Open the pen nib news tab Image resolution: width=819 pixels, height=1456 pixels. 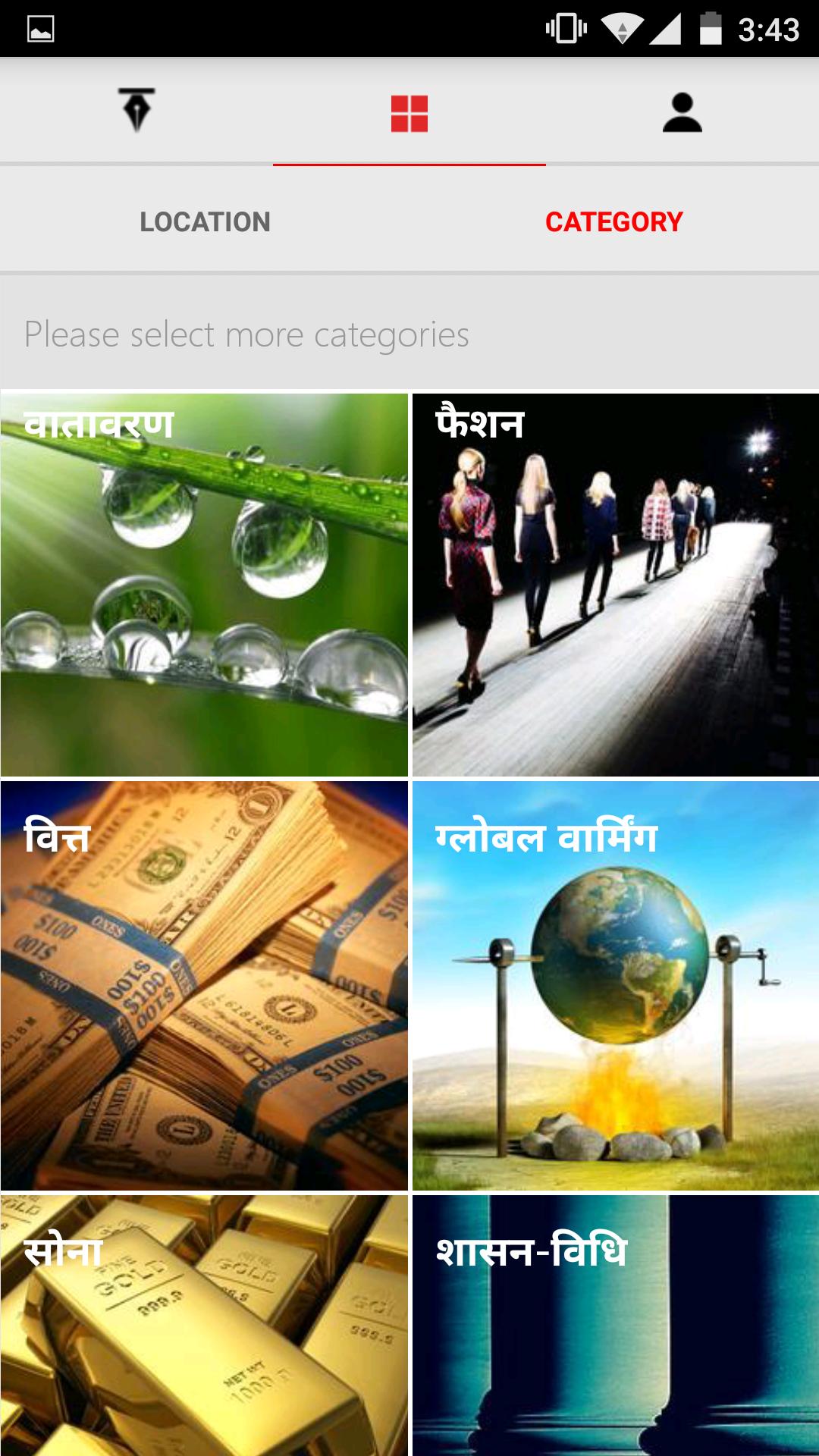click(x=136, y=111)
